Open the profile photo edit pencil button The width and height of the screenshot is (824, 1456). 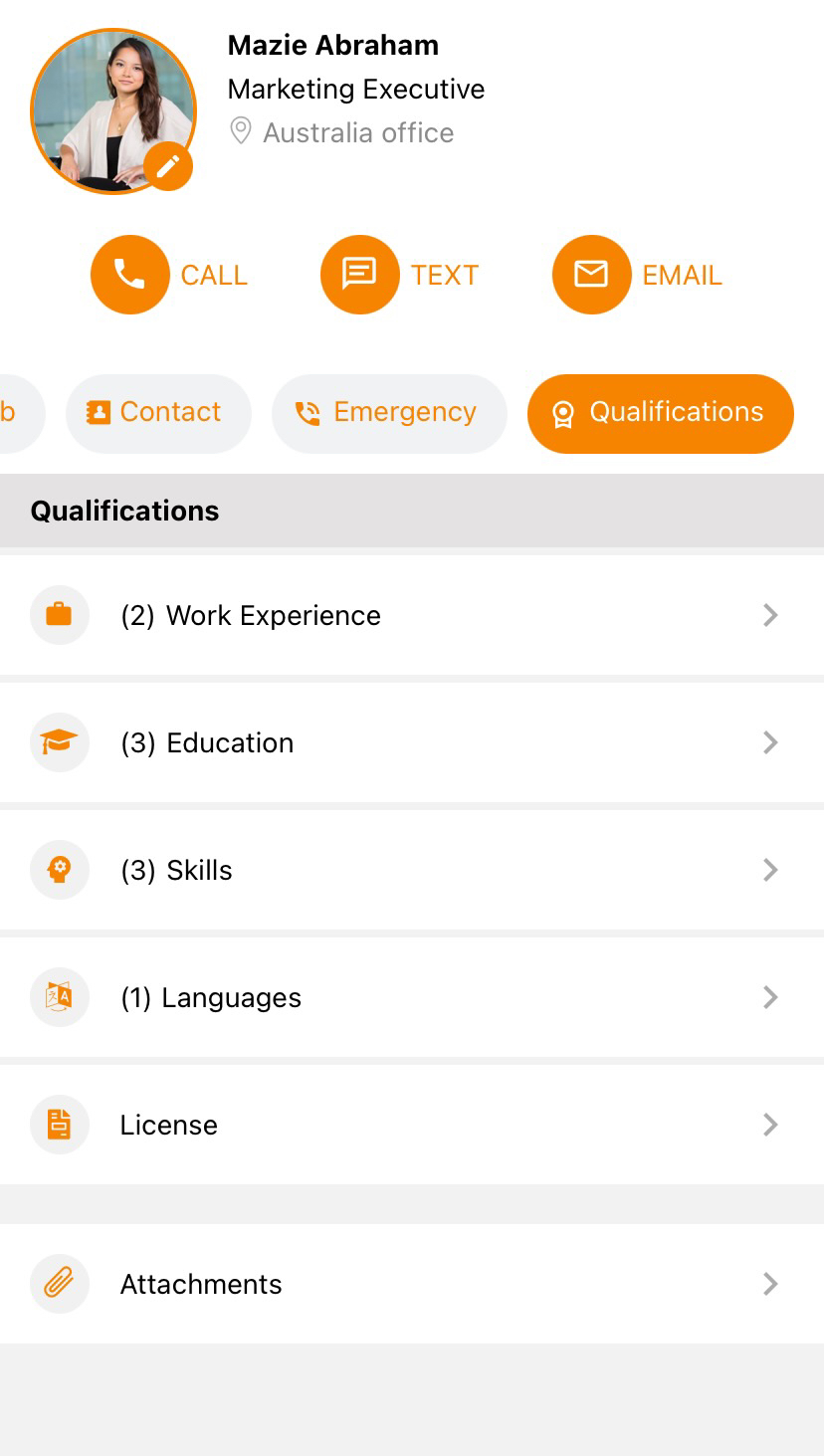(167, 165)
